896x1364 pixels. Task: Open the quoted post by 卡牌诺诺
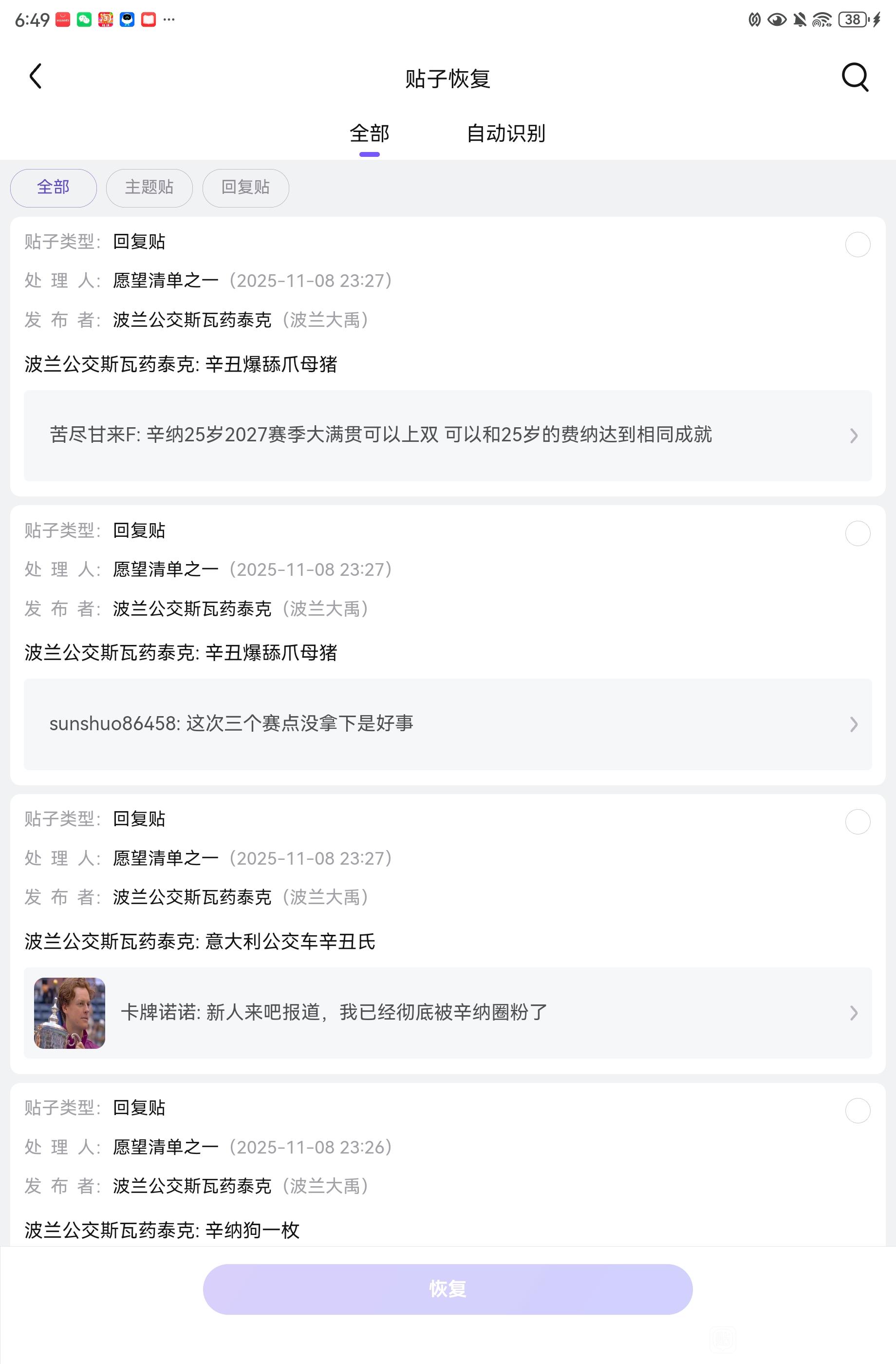447,1013
